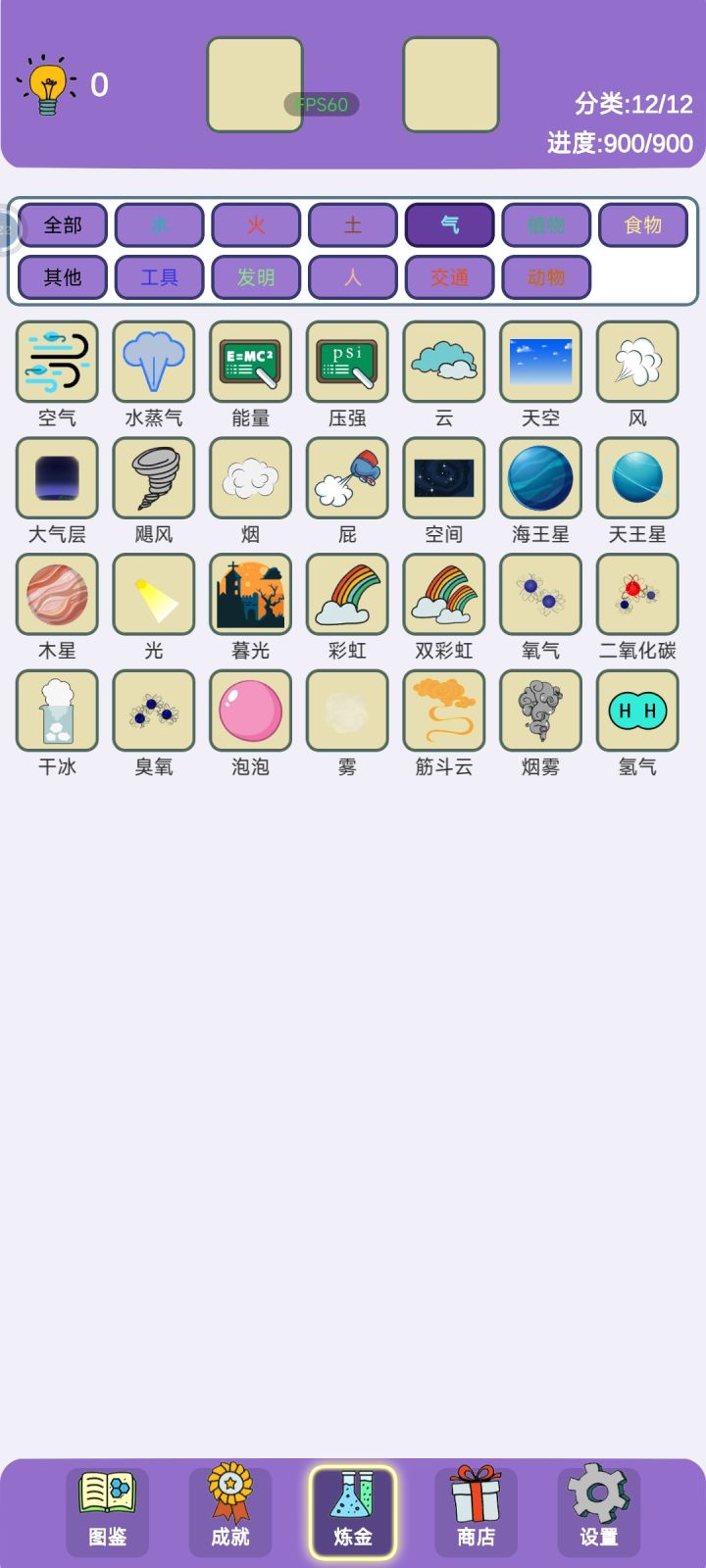Select the 空气 element tile

[57, 362]
